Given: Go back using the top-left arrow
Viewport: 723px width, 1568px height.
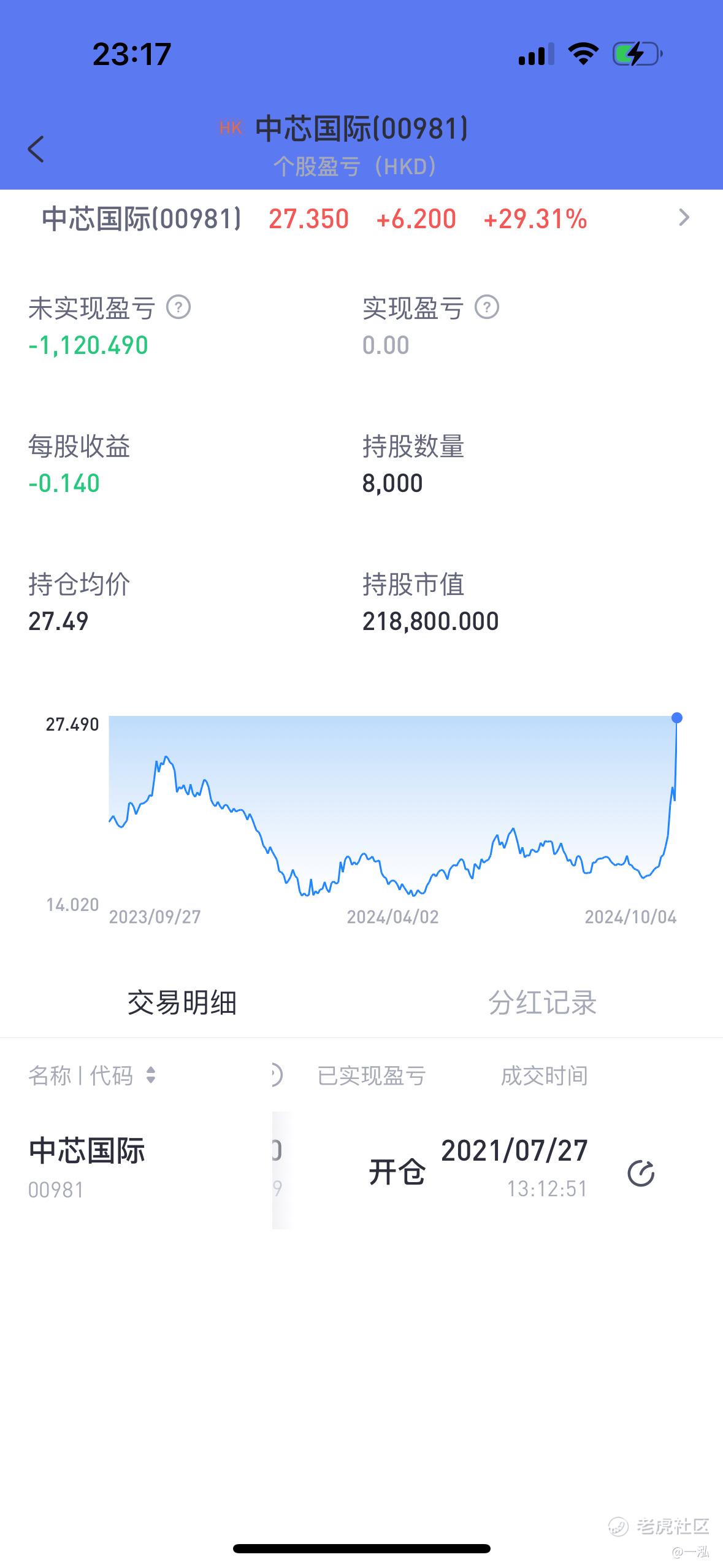Looking at the screenshot, I should (36, 149).
